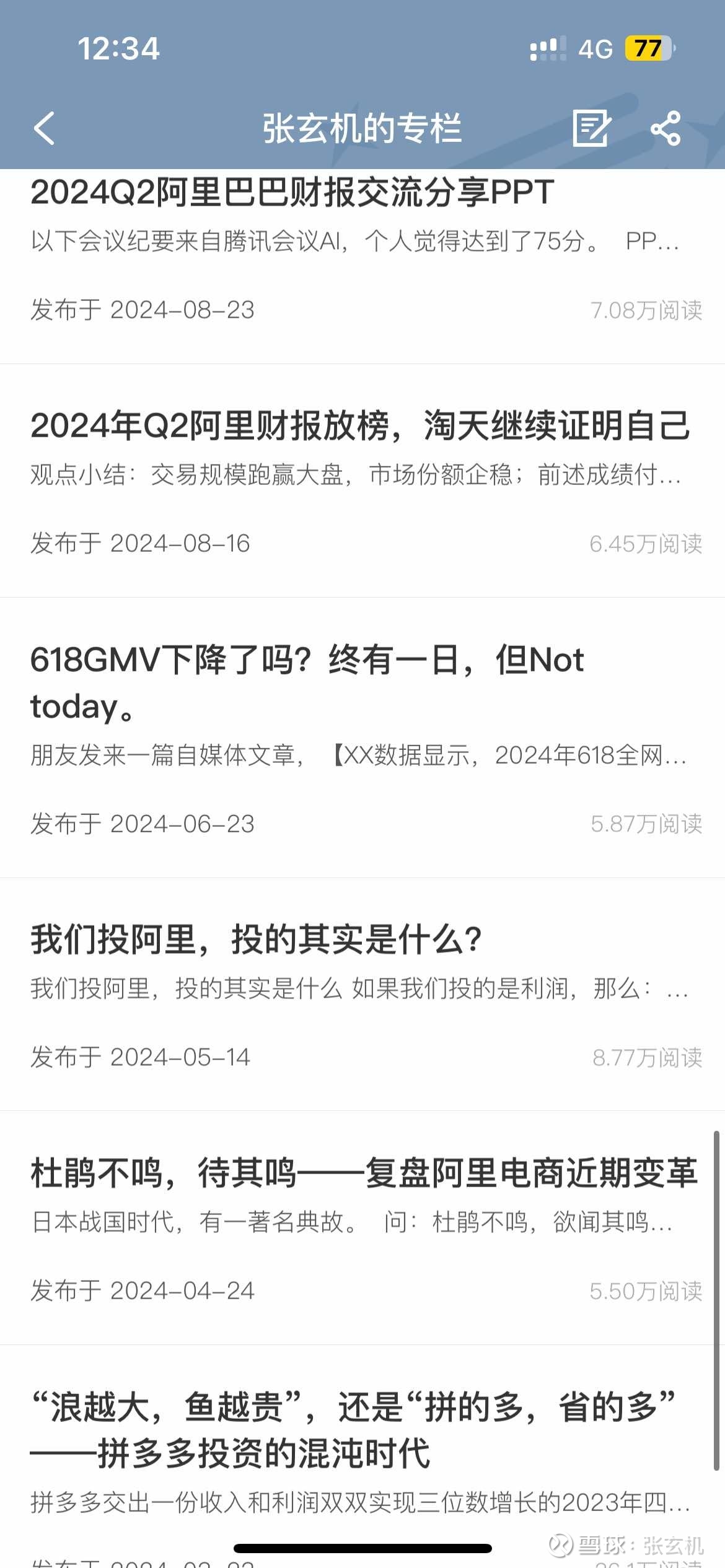
Task: View 杜鹃不鸣，待其鸣 article
Action: [x=364, y=1173]
